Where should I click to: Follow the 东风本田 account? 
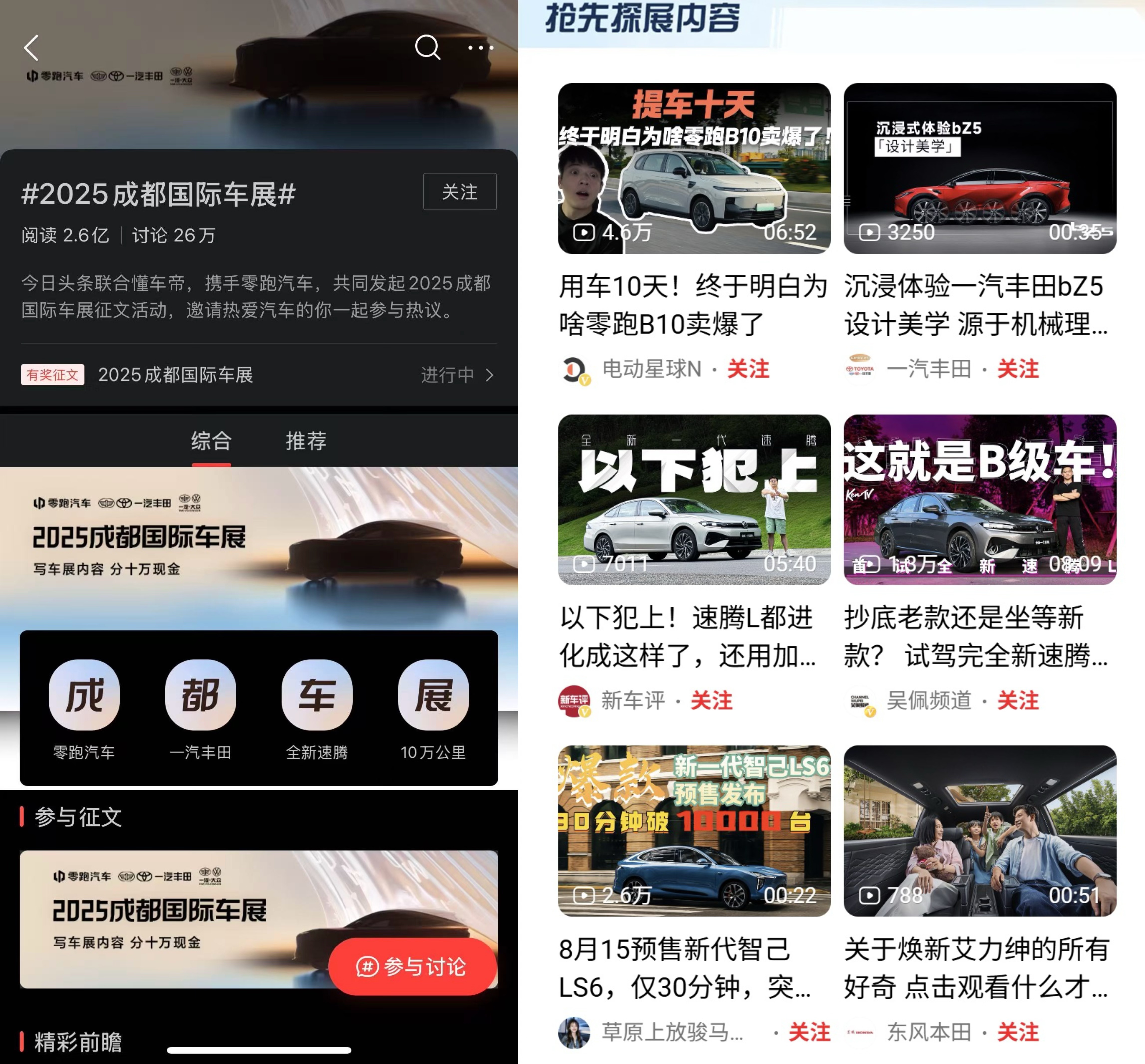click(x=1017, y=1032)
